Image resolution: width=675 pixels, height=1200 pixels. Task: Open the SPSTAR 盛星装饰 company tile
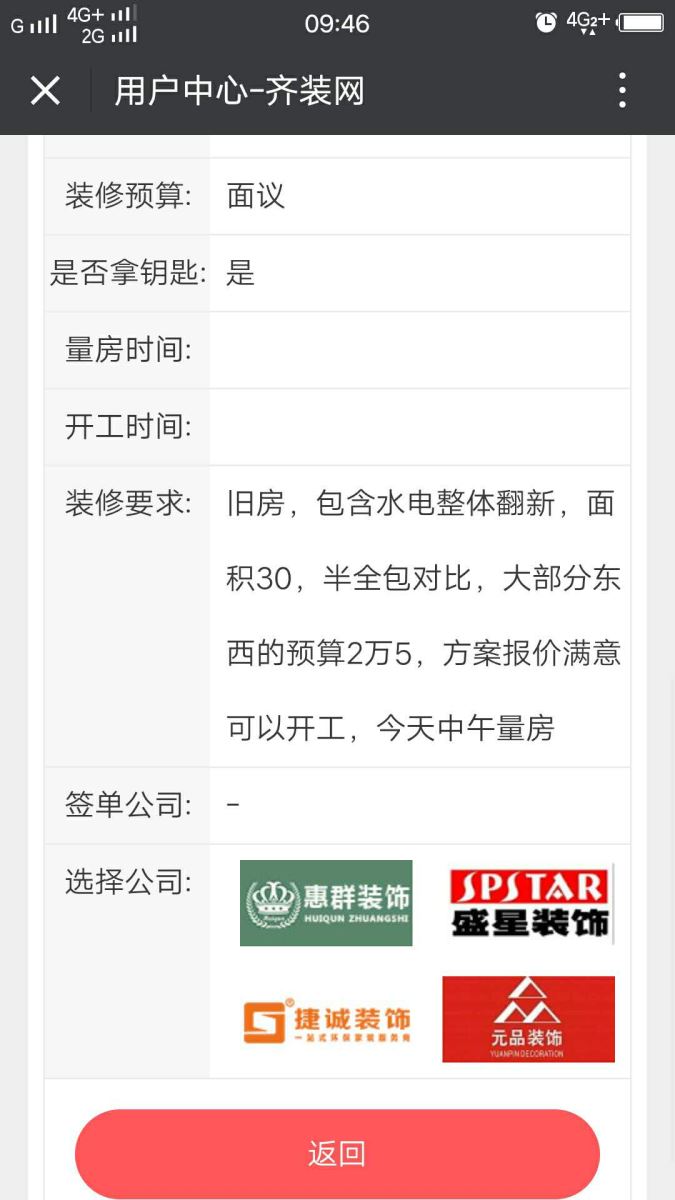529,903
